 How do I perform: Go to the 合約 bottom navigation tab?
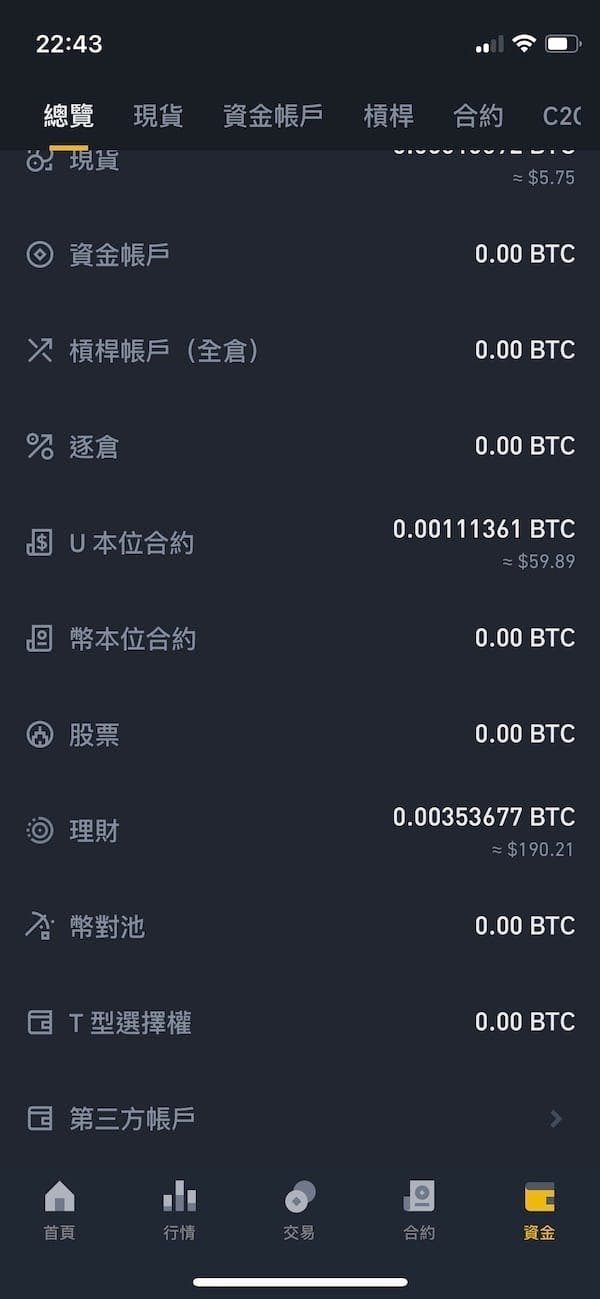coord(419,1210)
